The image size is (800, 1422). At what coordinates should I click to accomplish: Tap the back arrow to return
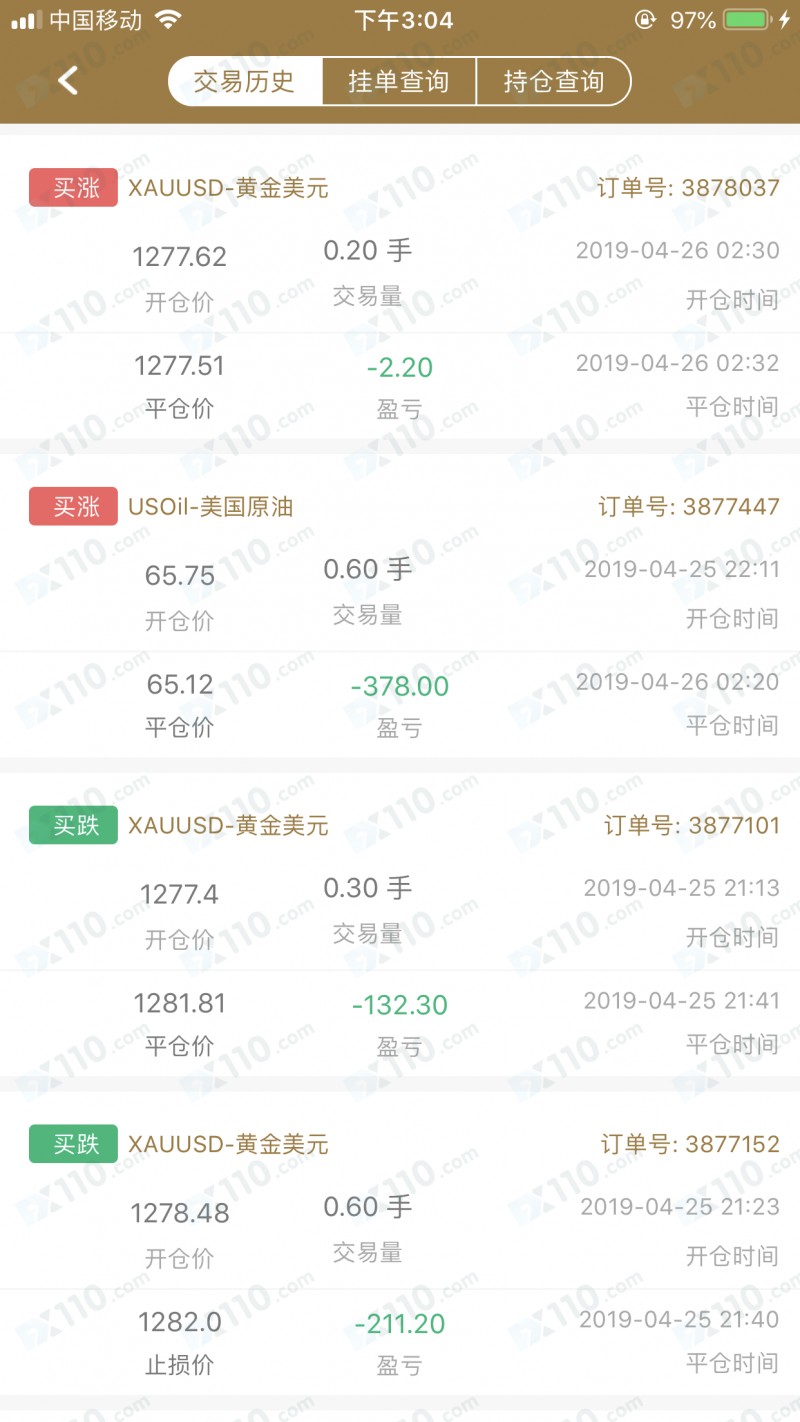(67, 80)
